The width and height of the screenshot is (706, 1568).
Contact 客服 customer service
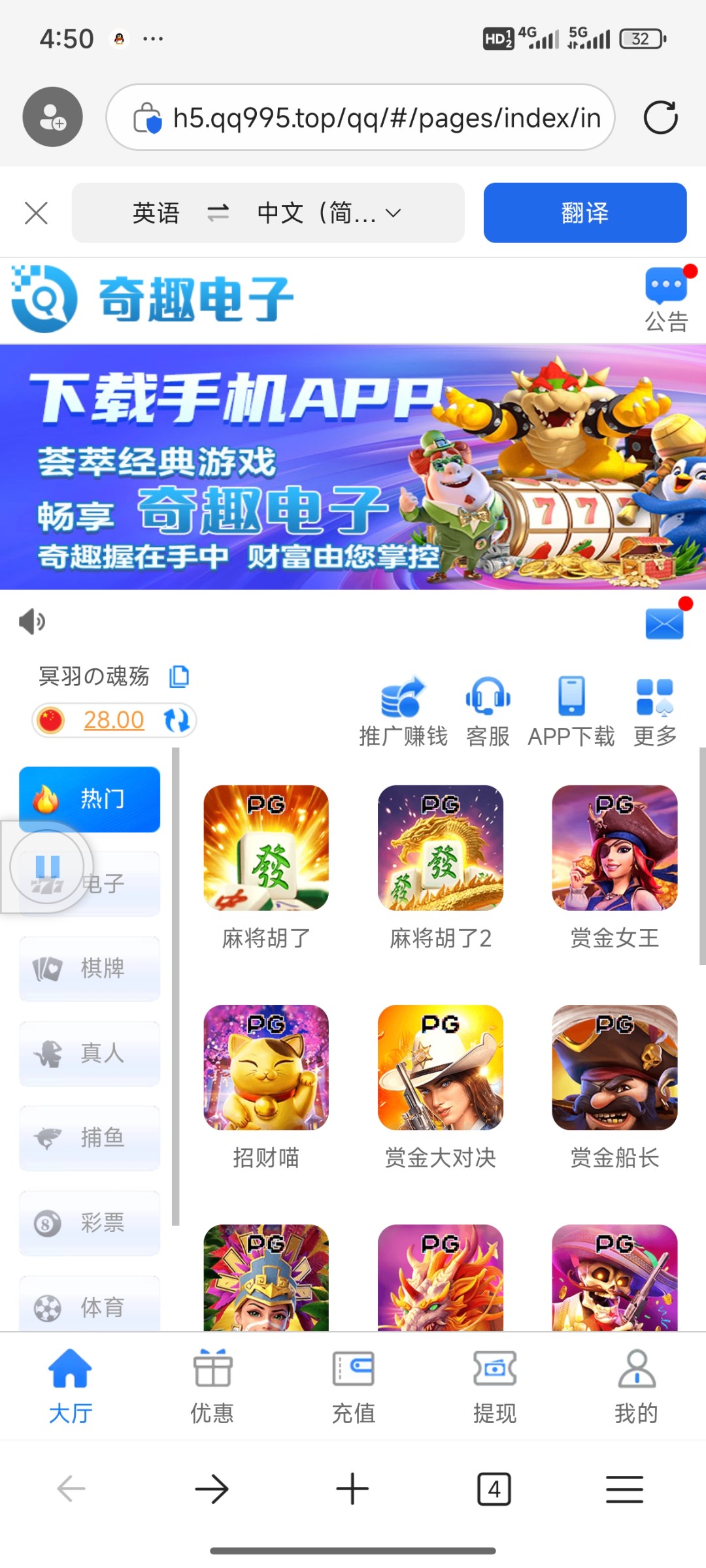[x=488, y=712]
